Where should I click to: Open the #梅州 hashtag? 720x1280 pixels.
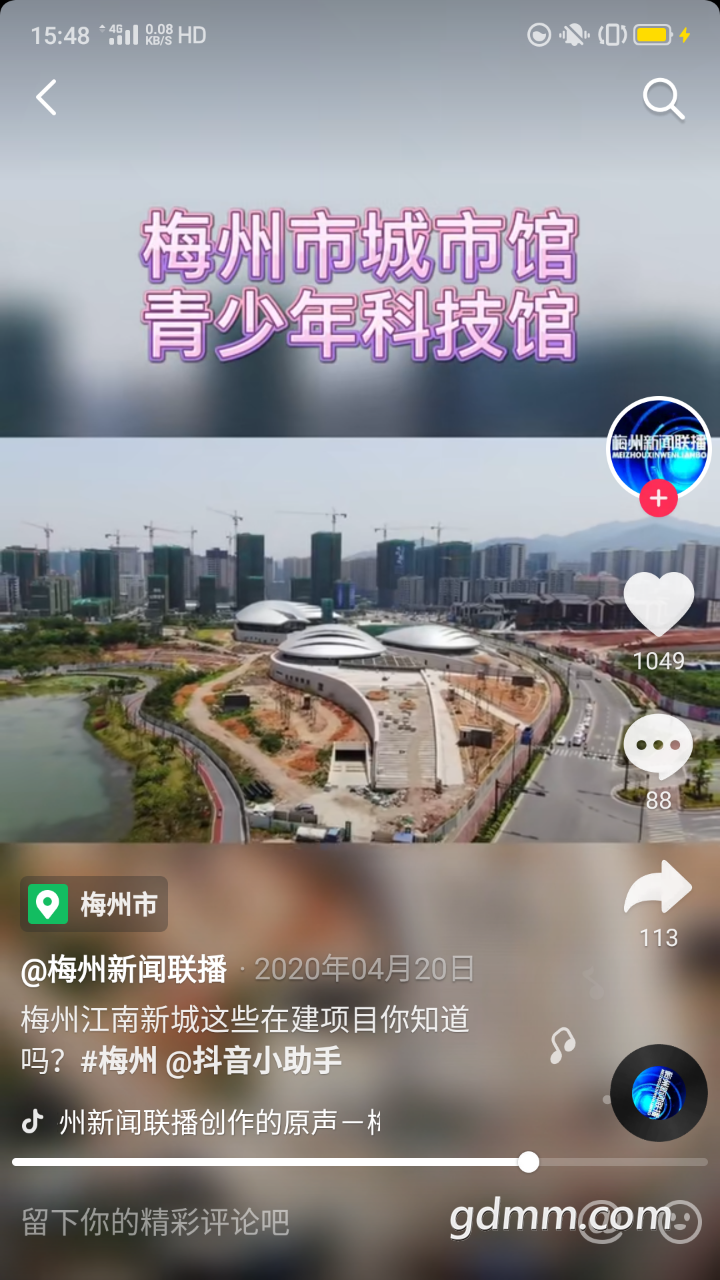tap(119, 1061)
